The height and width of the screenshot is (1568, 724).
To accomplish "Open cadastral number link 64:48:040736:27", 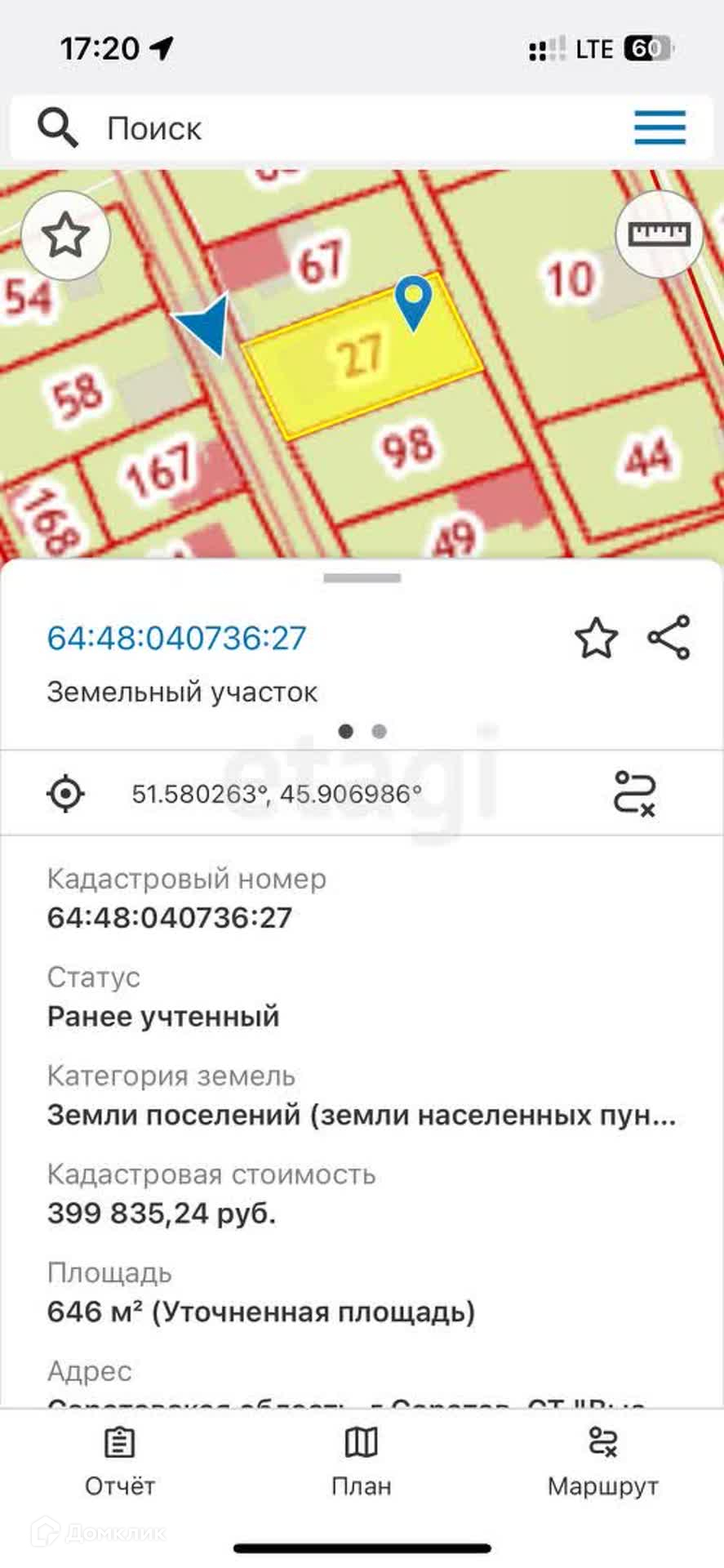I will point(176,638).
